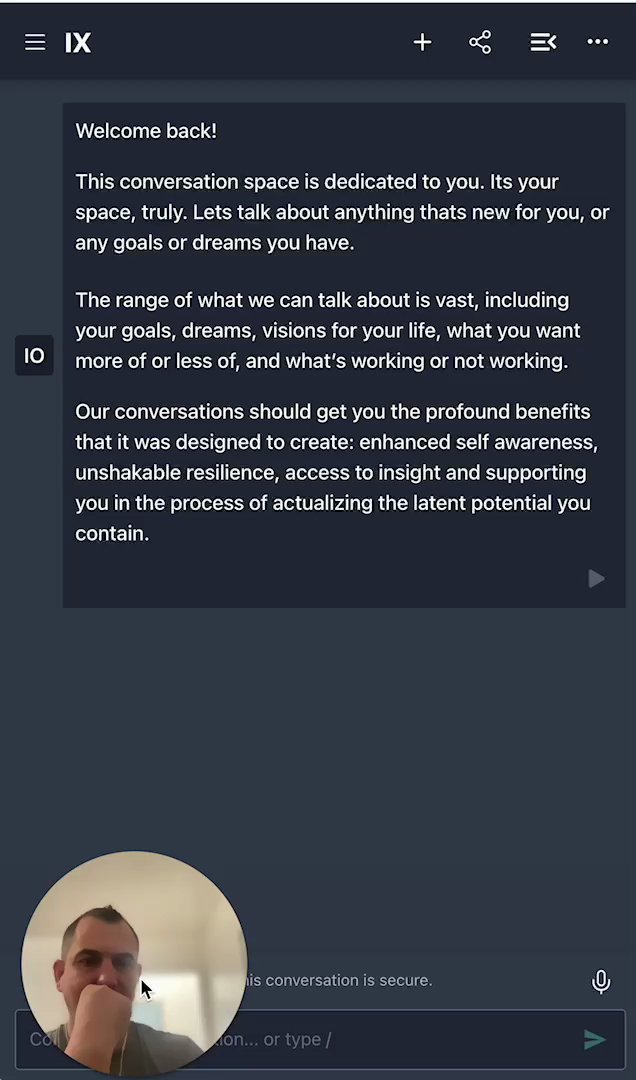Viewport: 636px width, 1080px height.
Task: Play the welcome message audio
Action: point(596,579)
